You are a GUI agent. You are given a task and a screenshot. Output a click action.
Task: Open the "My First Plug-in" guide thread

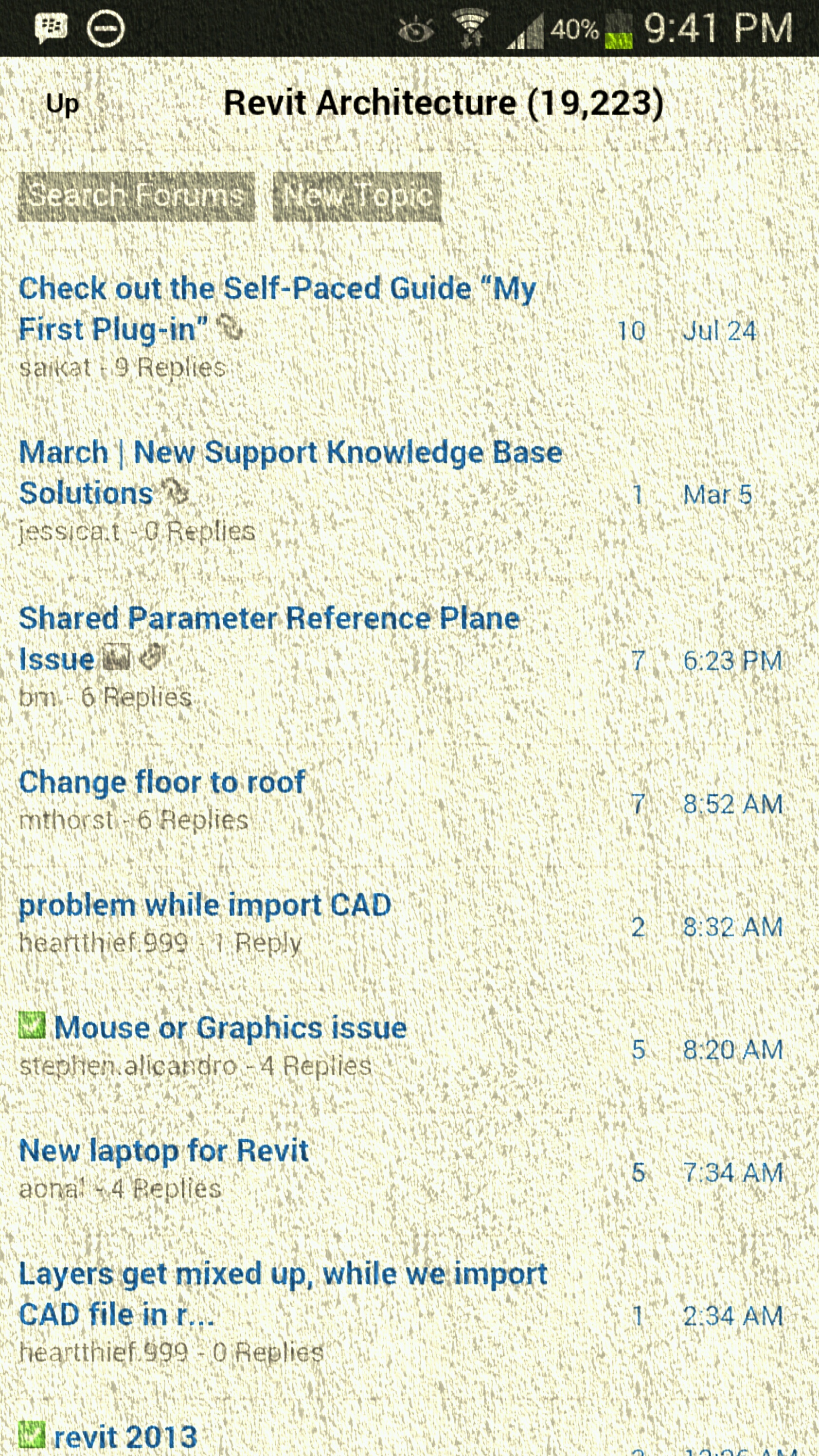tap(277, 308)
